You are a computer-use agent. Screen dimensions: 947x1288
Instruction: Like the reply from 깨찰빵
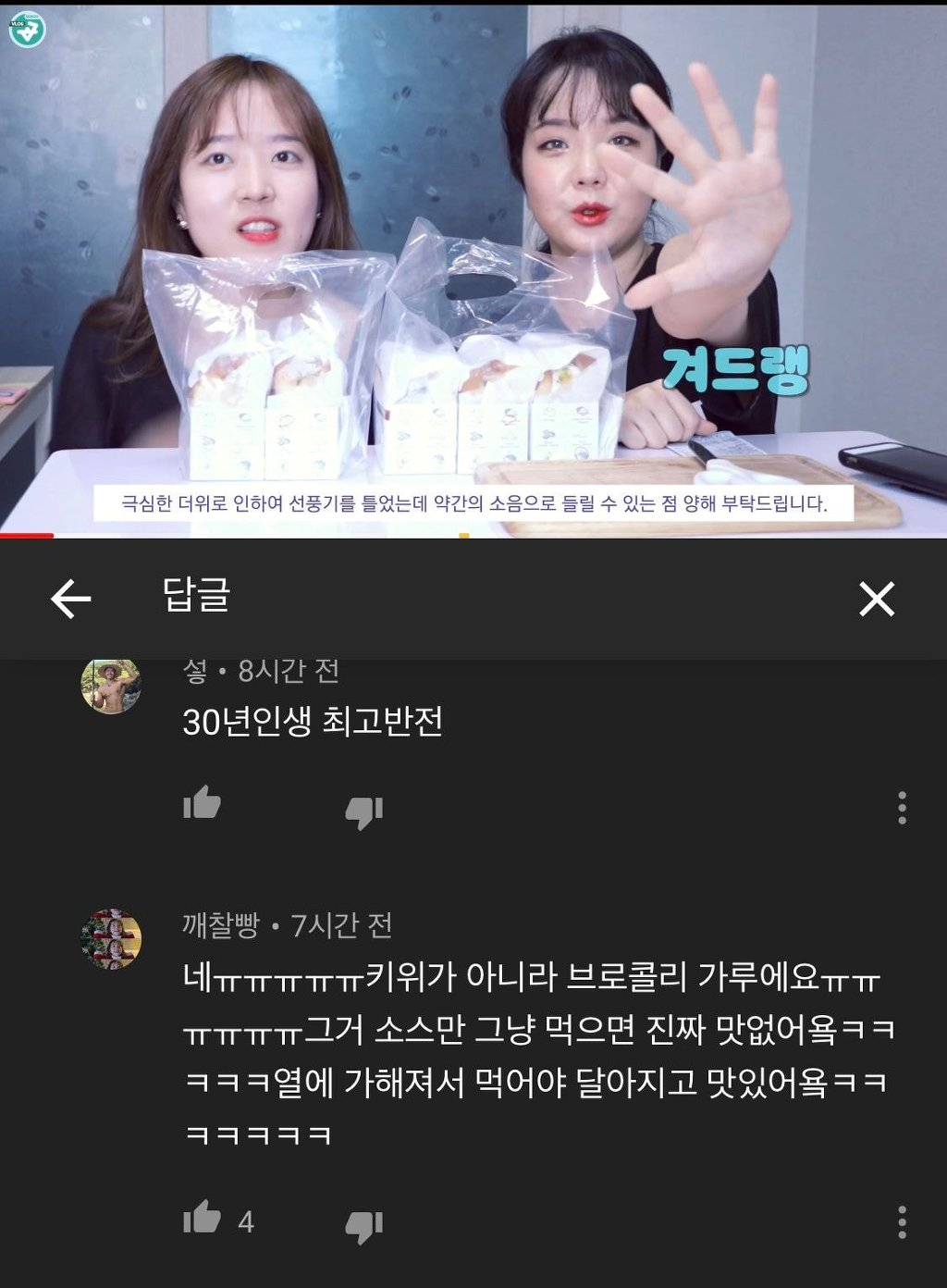pyautogui.click(x=202, y=1218)
